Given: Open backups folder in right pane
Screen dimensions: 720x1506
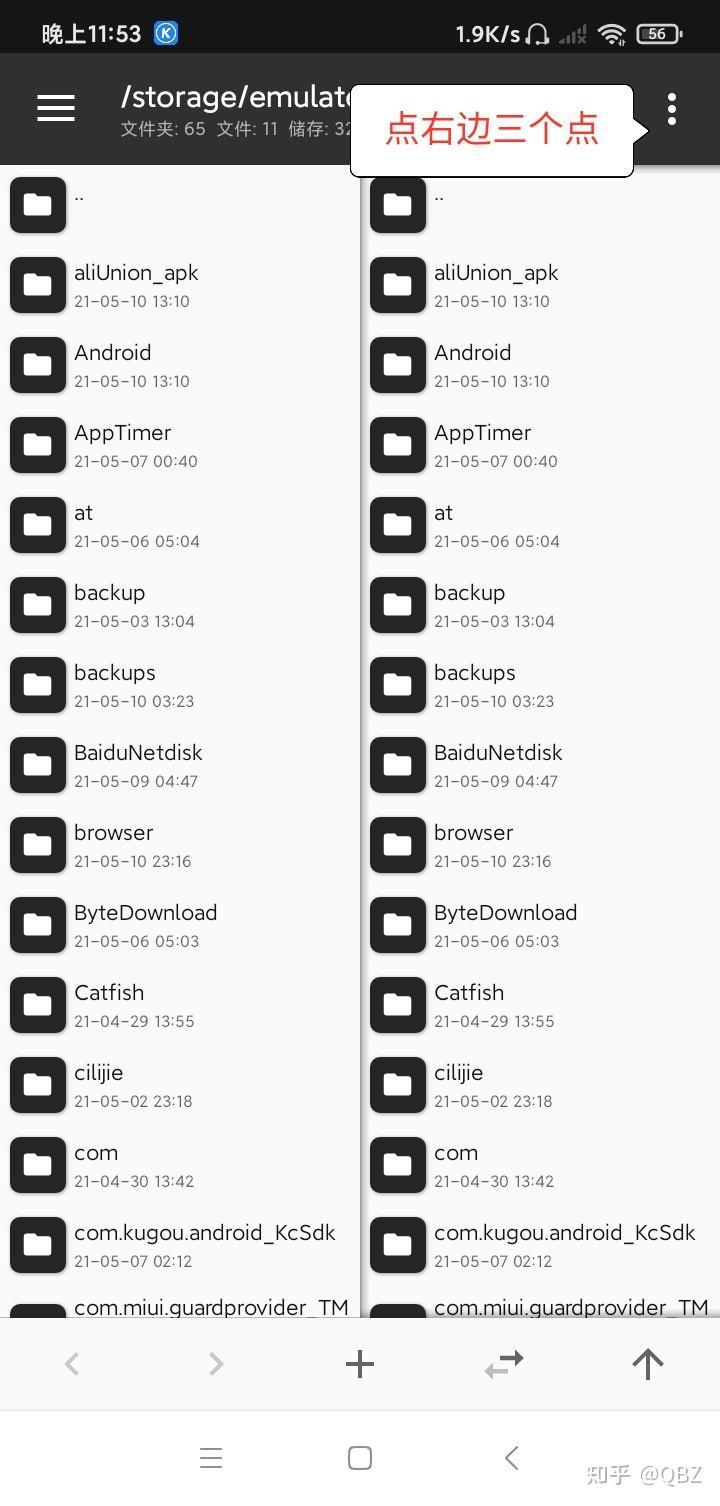Looking at the screenshot, I should [475, 685].
